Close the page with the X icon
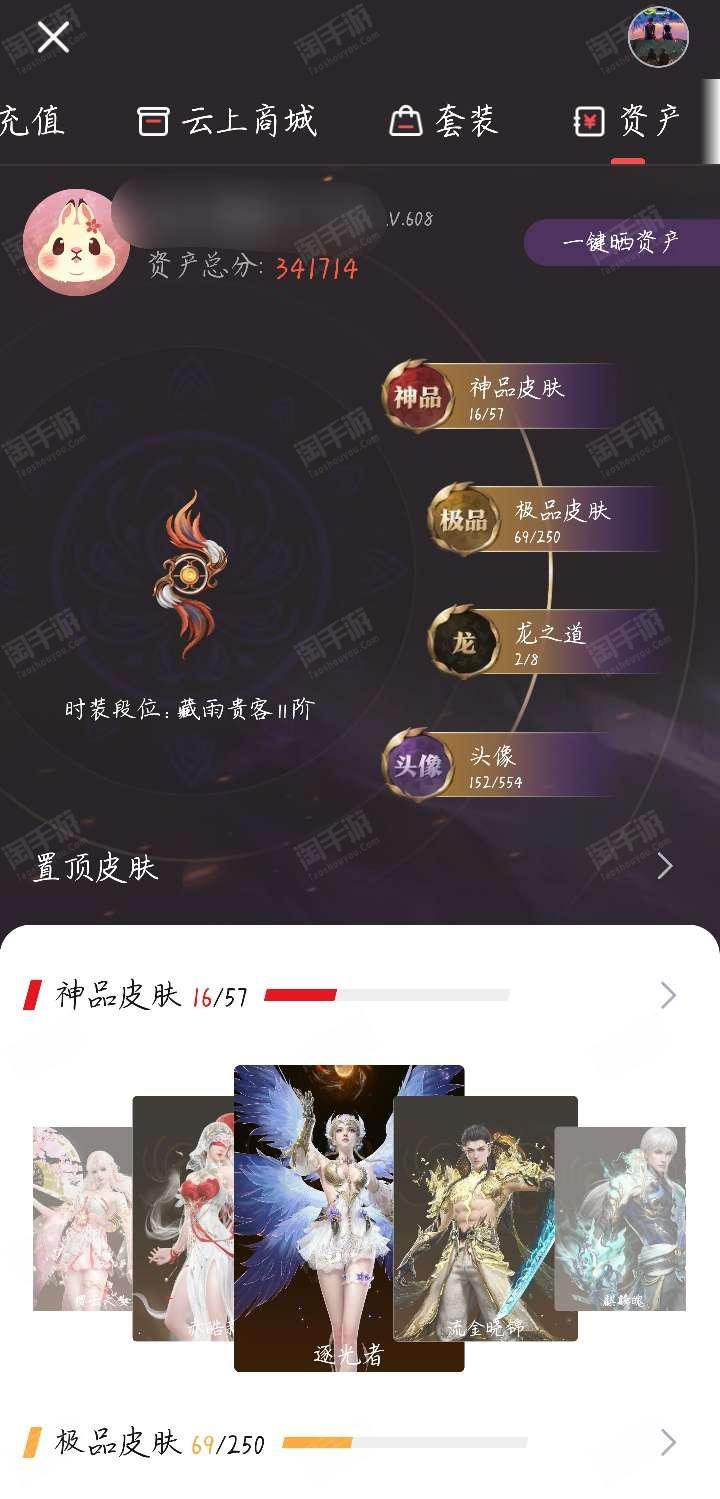This screenshot has width=720, height=1499. [x=53, y=38]
